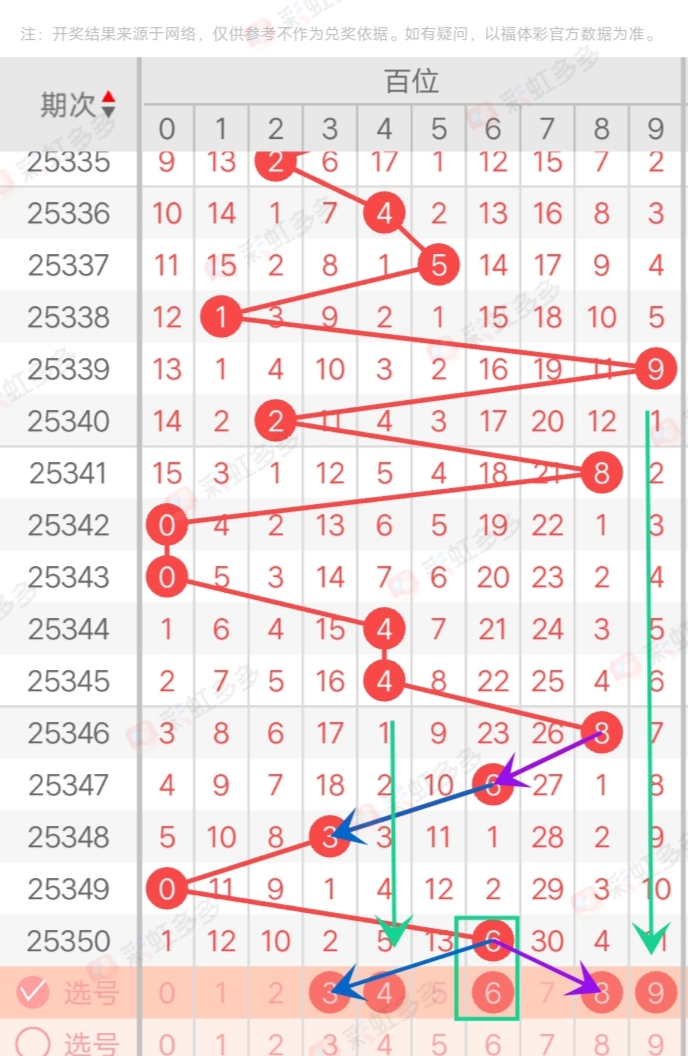688x1056 pixels.
Task: Remove number 4 from the ticked 选号 row
Action: pyautogui.click(x=384, y=992)
